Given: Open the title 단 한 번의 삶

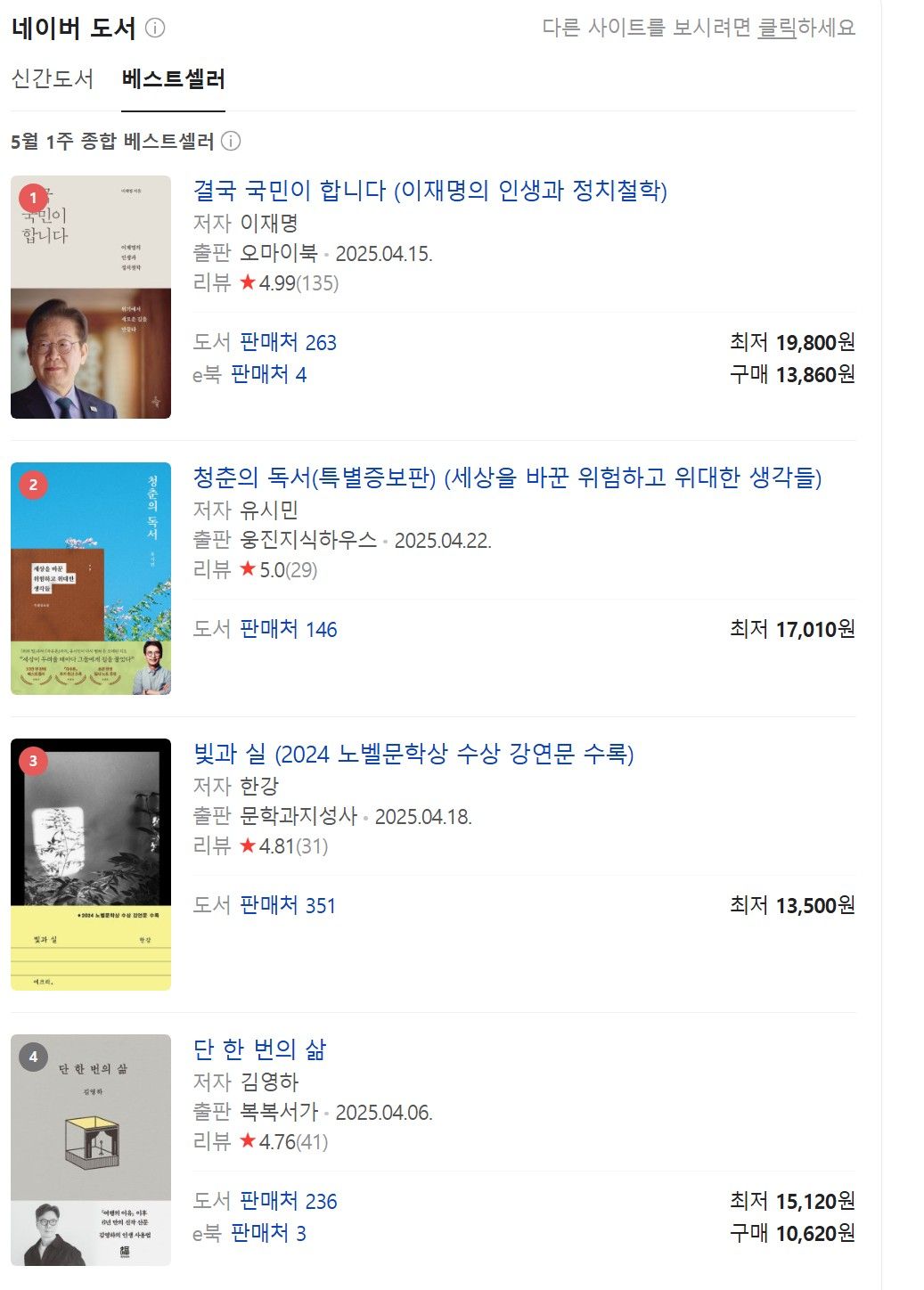Looking at the screenshot, I should 259,1049.
